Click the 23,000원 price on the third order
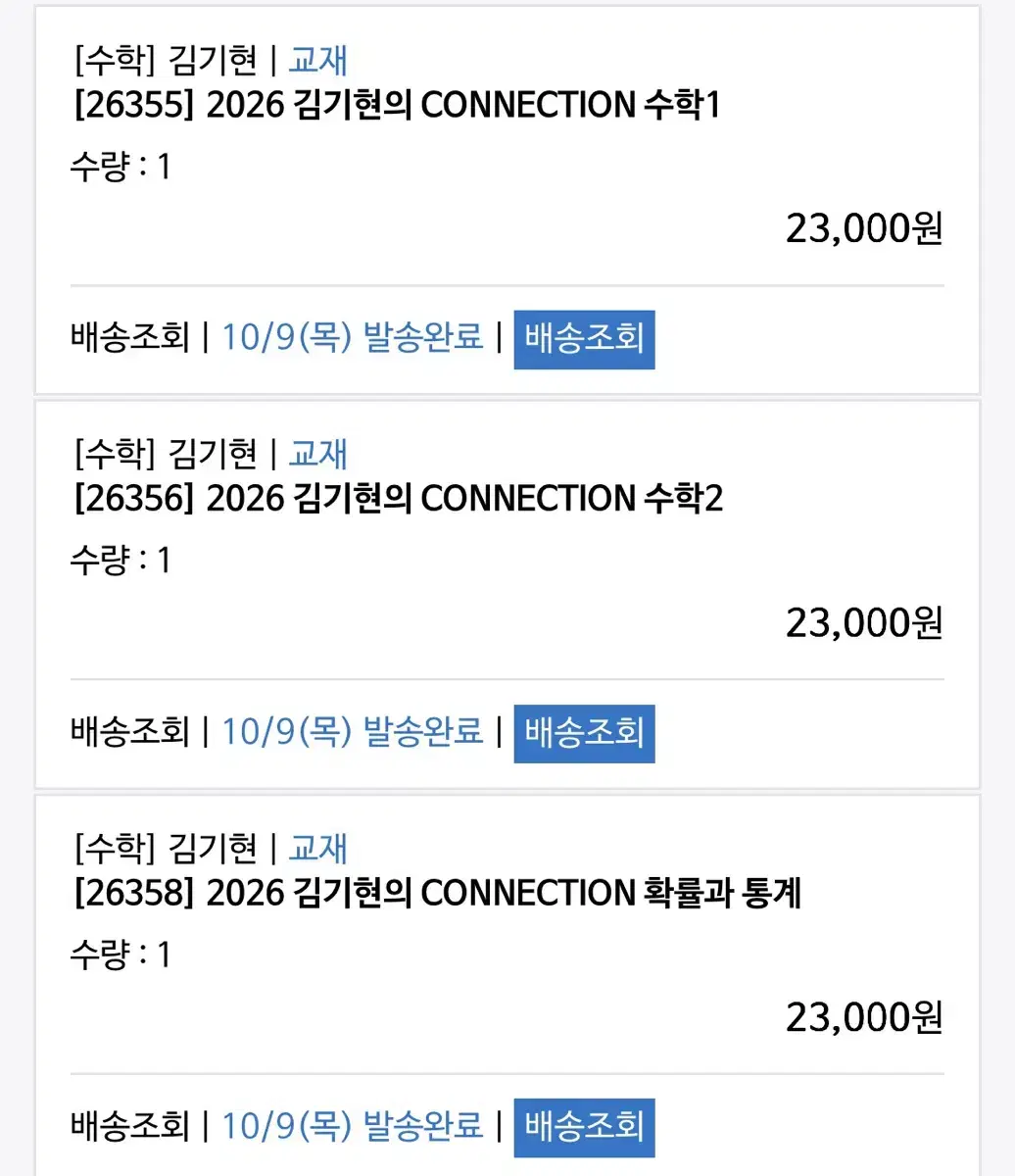Viewport: 1015px width, 1176px height. click(865, 1017)
